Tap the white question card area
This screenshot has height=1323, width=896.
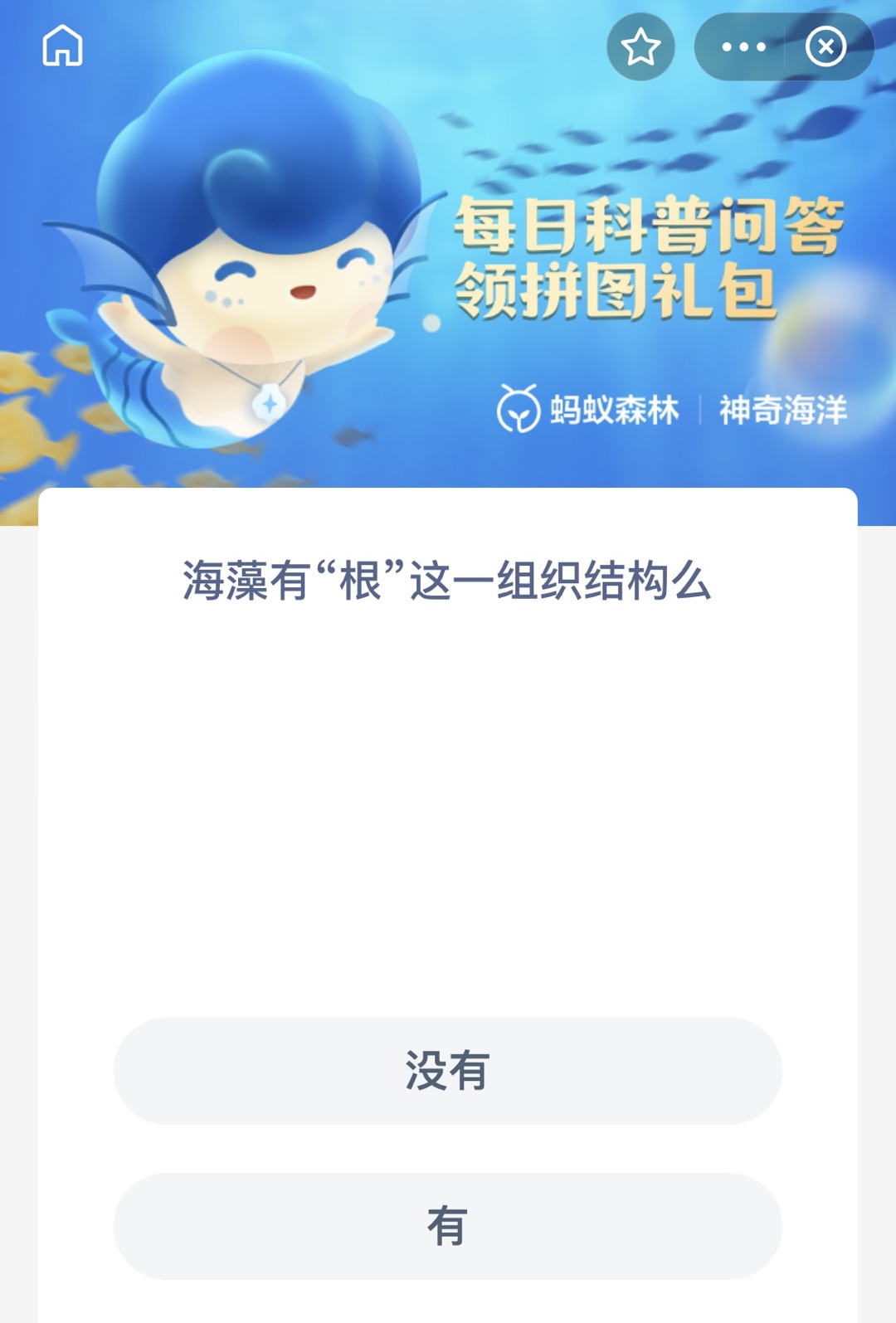448,788
